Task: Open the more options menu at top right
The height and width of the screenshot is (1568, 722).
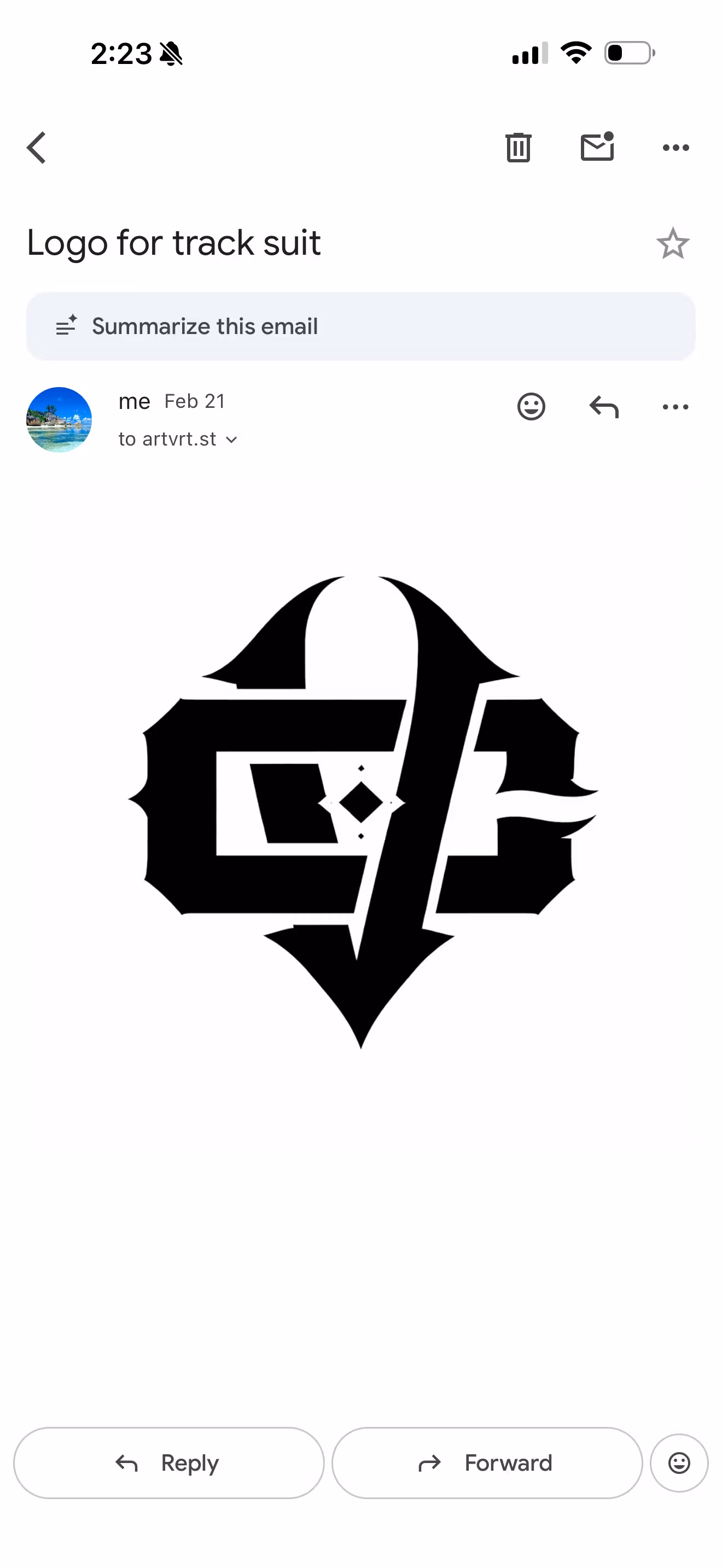Action: [x=674, y=147]
